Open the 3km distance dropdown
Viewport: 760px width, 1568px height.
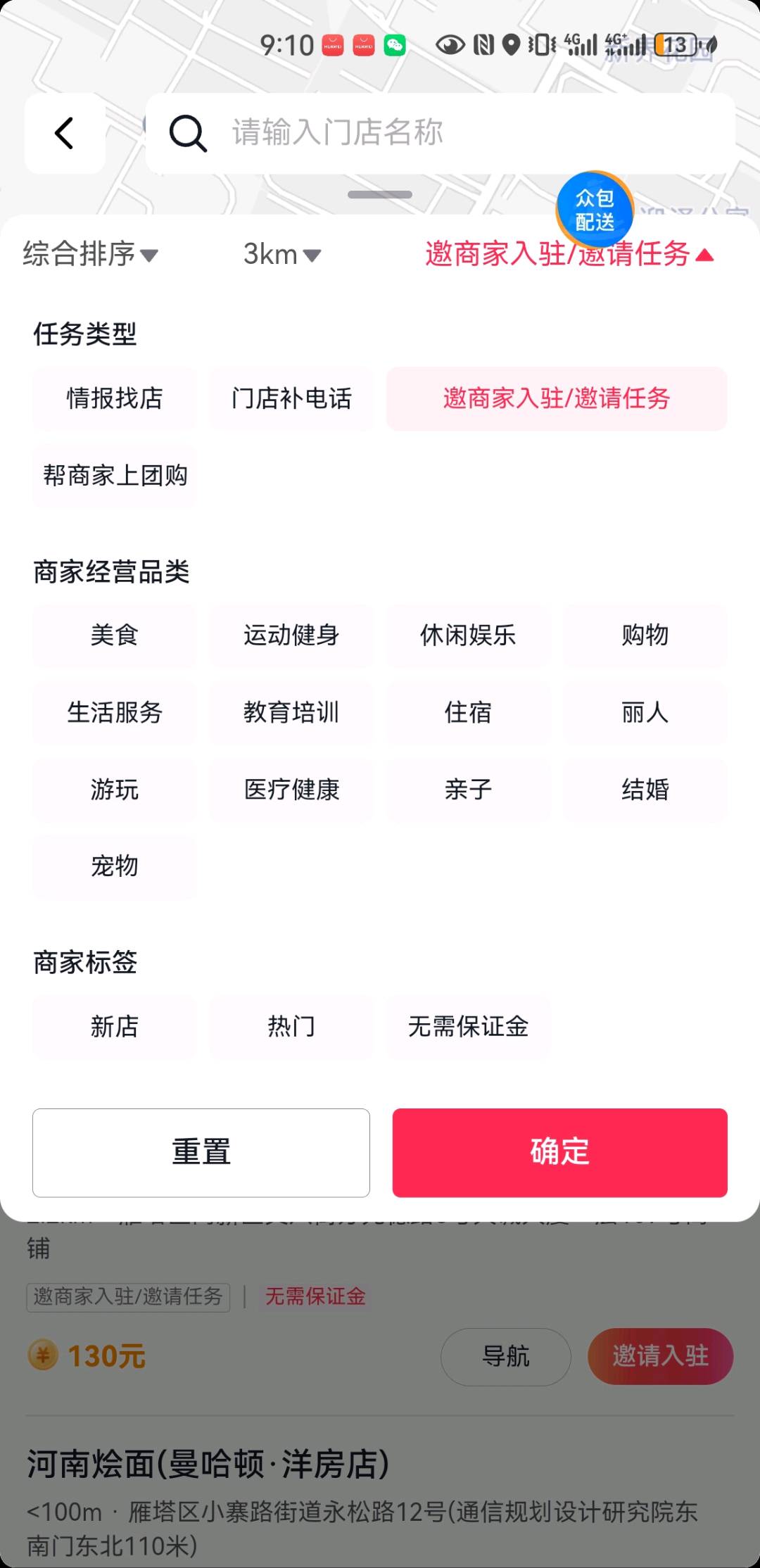[x=282, y=254]
